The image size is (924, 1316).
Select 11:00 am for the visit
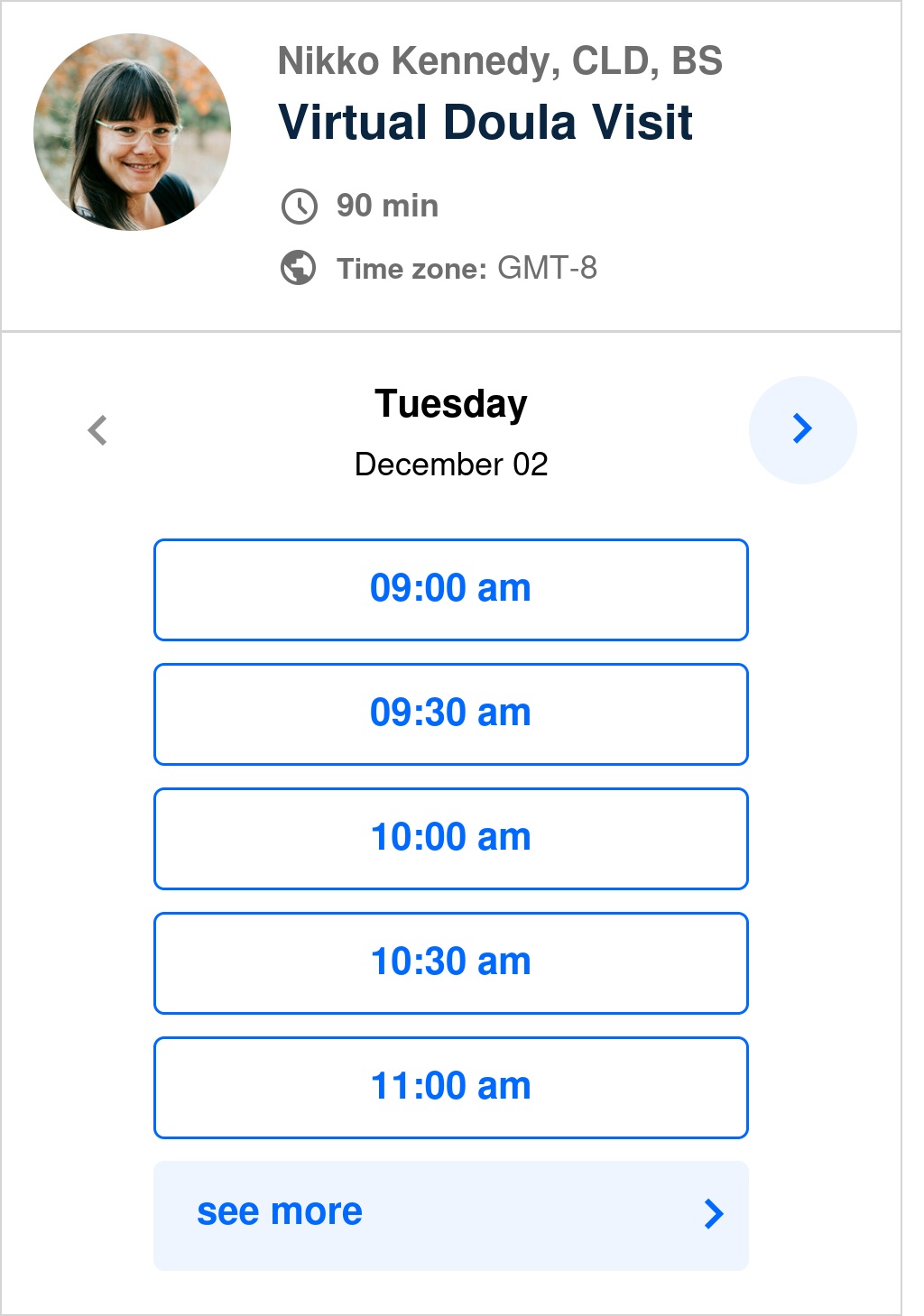[x=450, y=1087]
